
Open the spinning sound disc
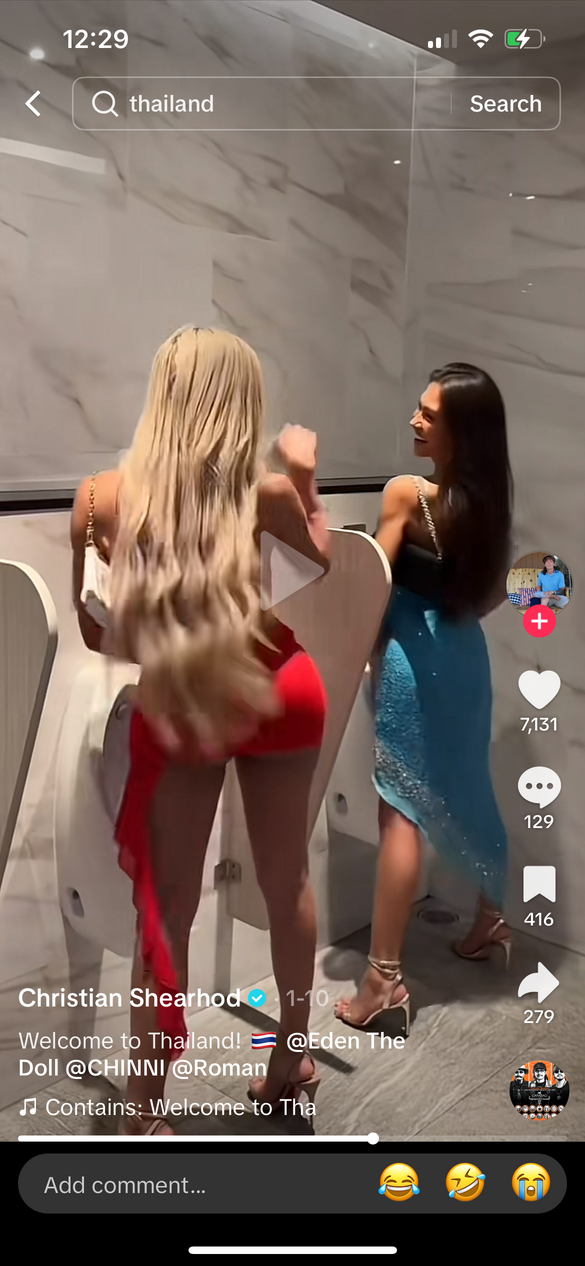[539, 1089]
